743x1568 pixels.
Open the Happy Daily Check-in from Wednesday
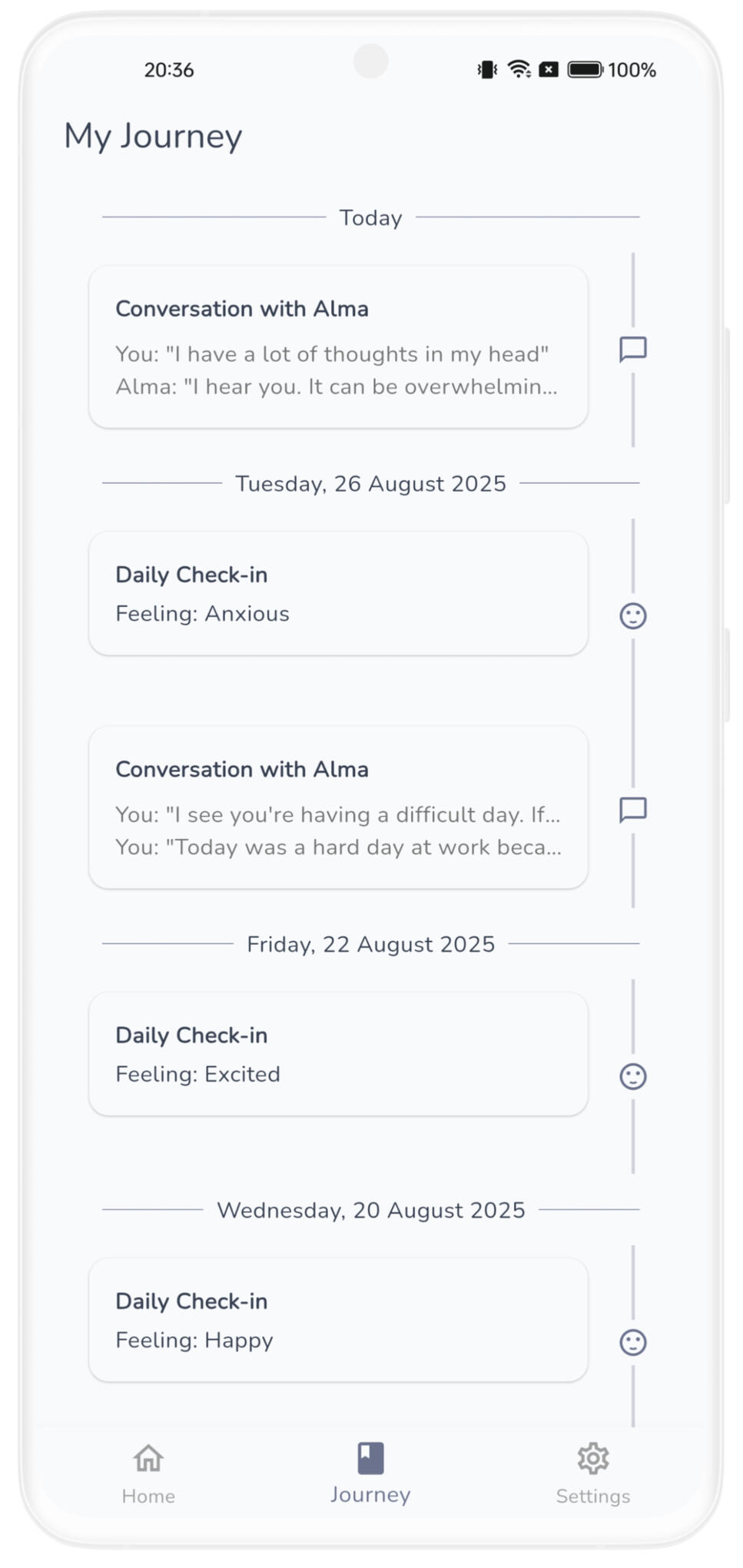click(x=339, y=1320)
